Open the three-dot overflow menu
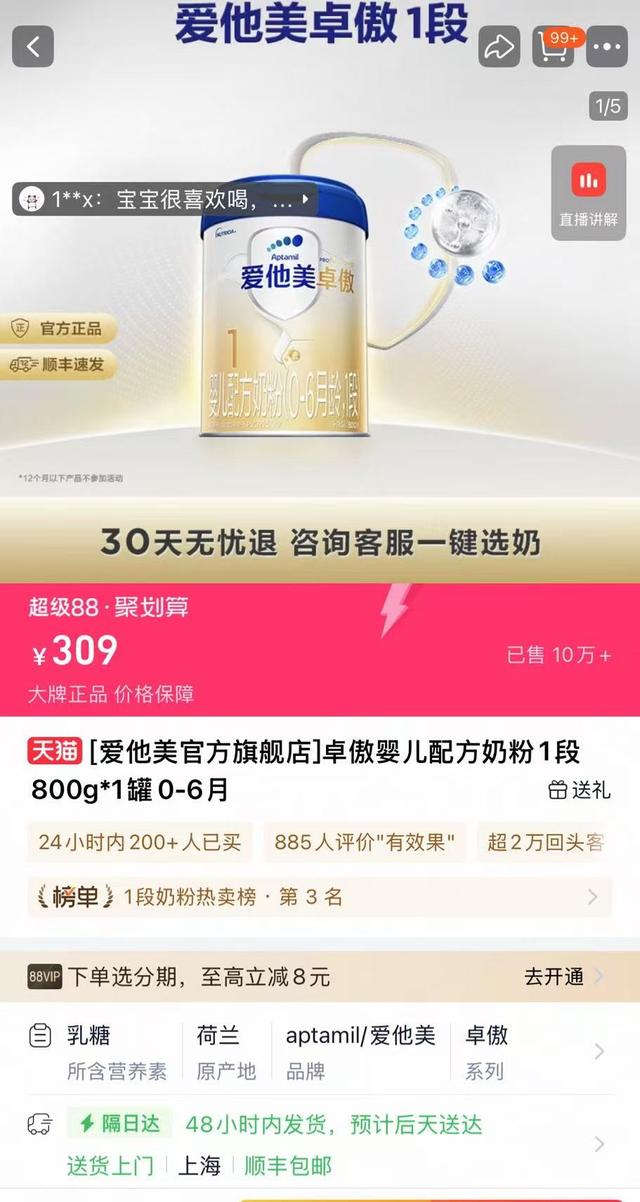The height and width of the screenshot is (1202, 640). [607, 47]
